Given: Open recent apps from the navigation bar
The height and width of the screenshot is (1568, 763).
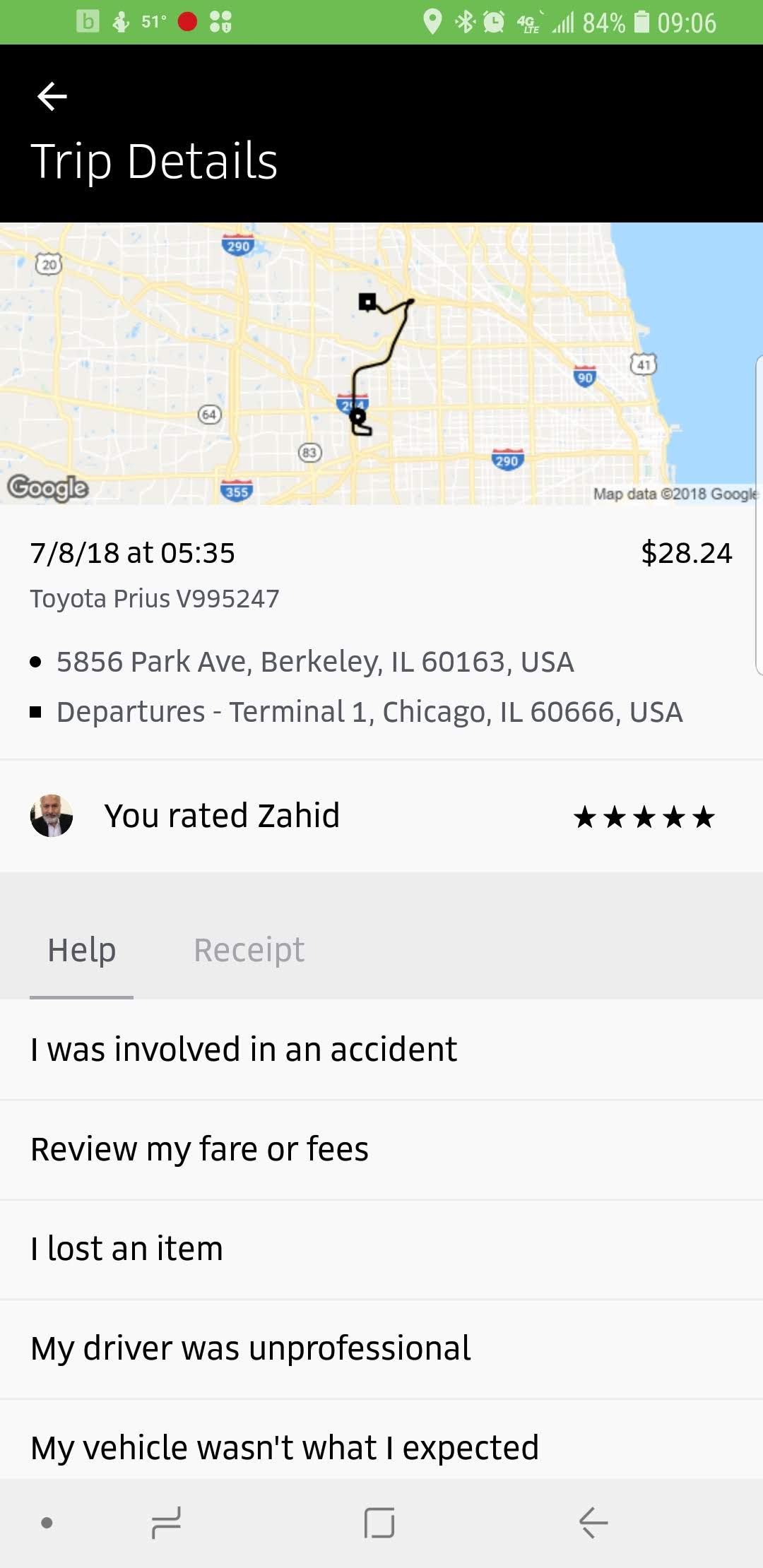Looking at the screenshot, I should (x=167, y=1522).
